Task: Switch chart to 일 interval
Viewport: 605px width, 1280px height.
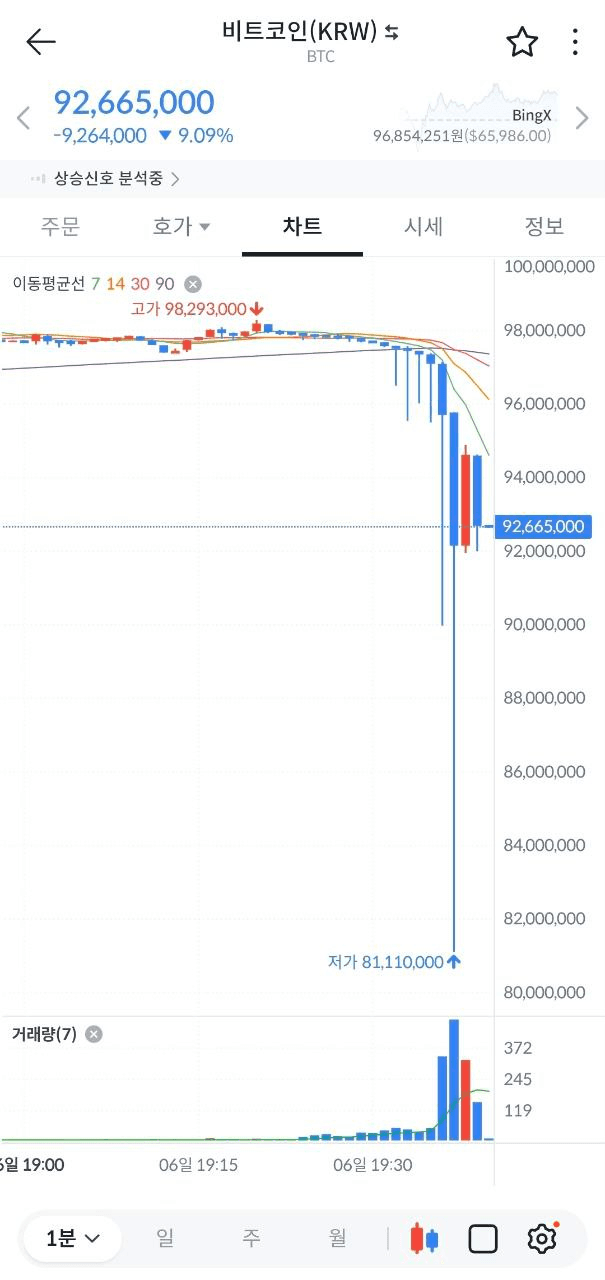Action: (x=165, y=1239)
